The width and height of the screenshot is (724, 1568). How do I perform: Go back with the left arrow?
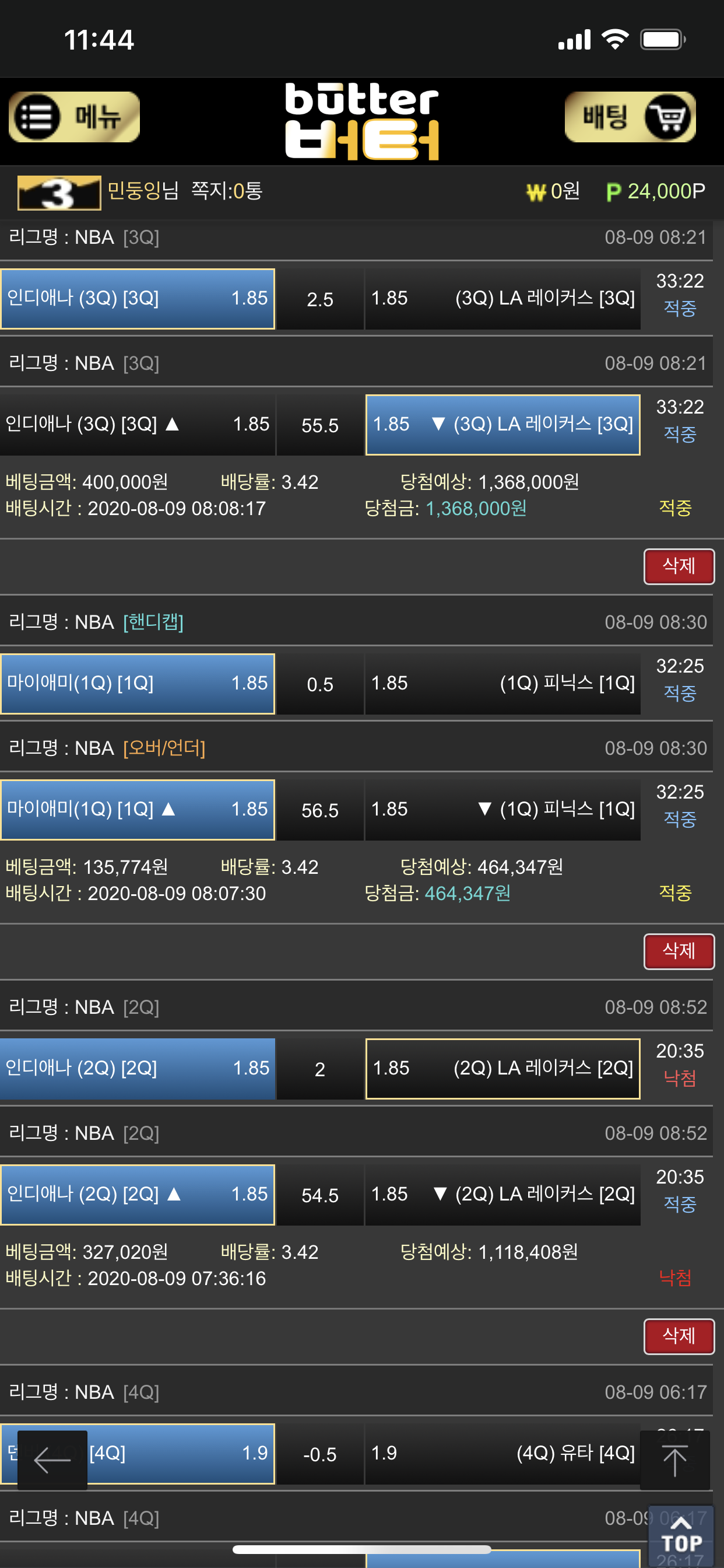point(52,1459)
